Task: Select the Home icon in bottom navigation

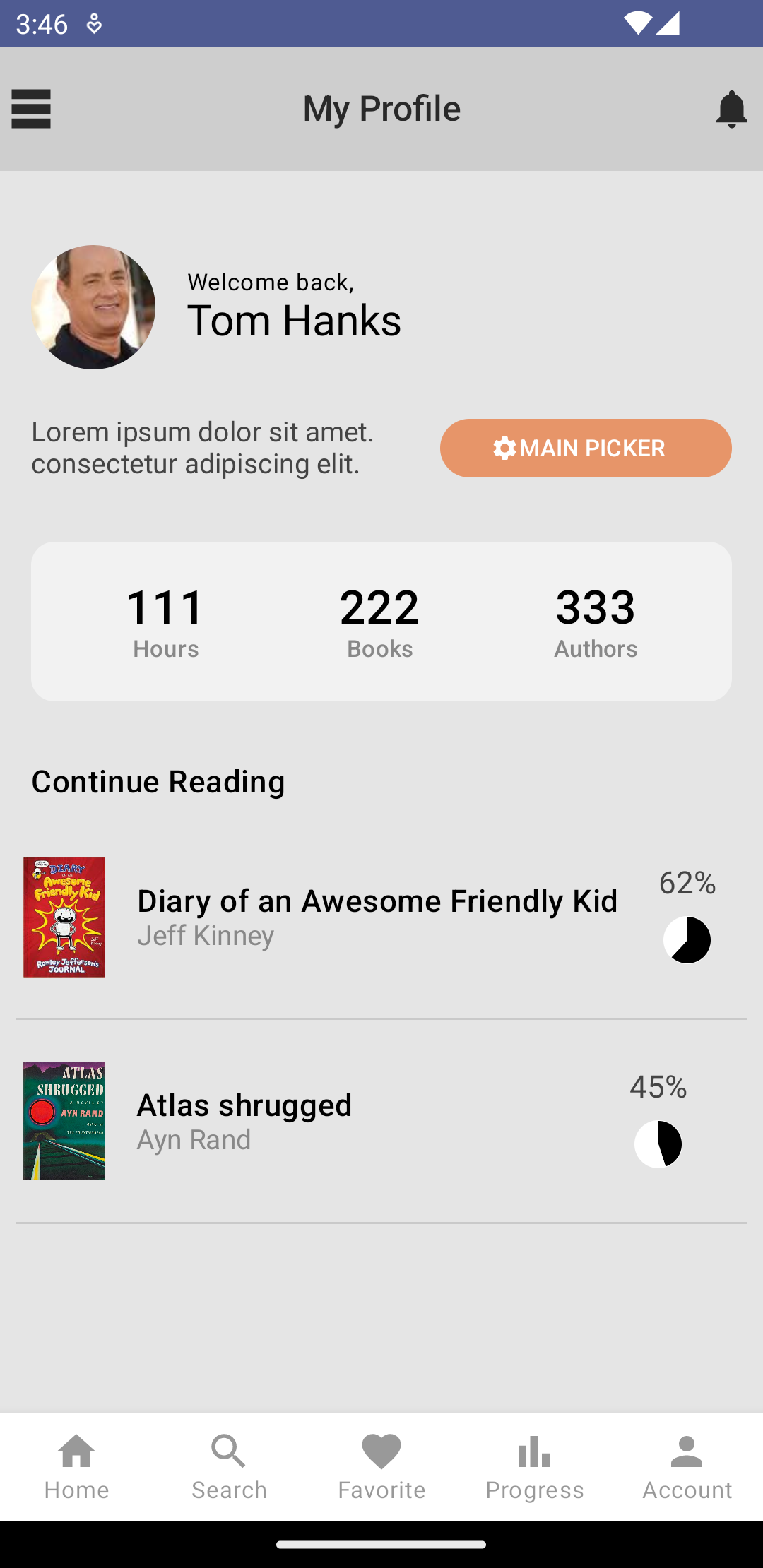Action: 76,1466
